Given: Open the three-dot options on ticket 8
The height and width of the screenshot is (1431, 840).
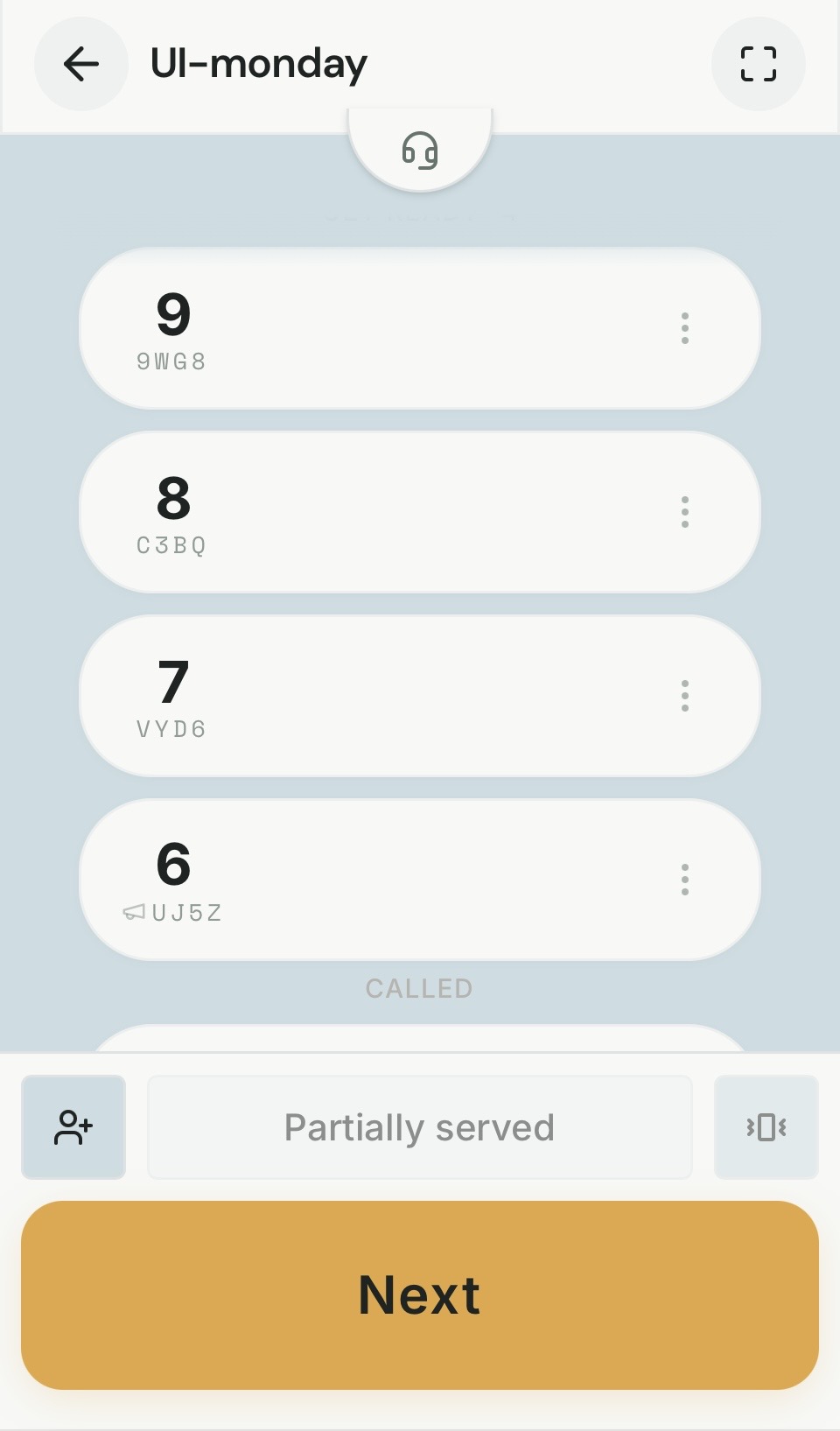Looking at the screenshot, I should (x=684, y=512).
